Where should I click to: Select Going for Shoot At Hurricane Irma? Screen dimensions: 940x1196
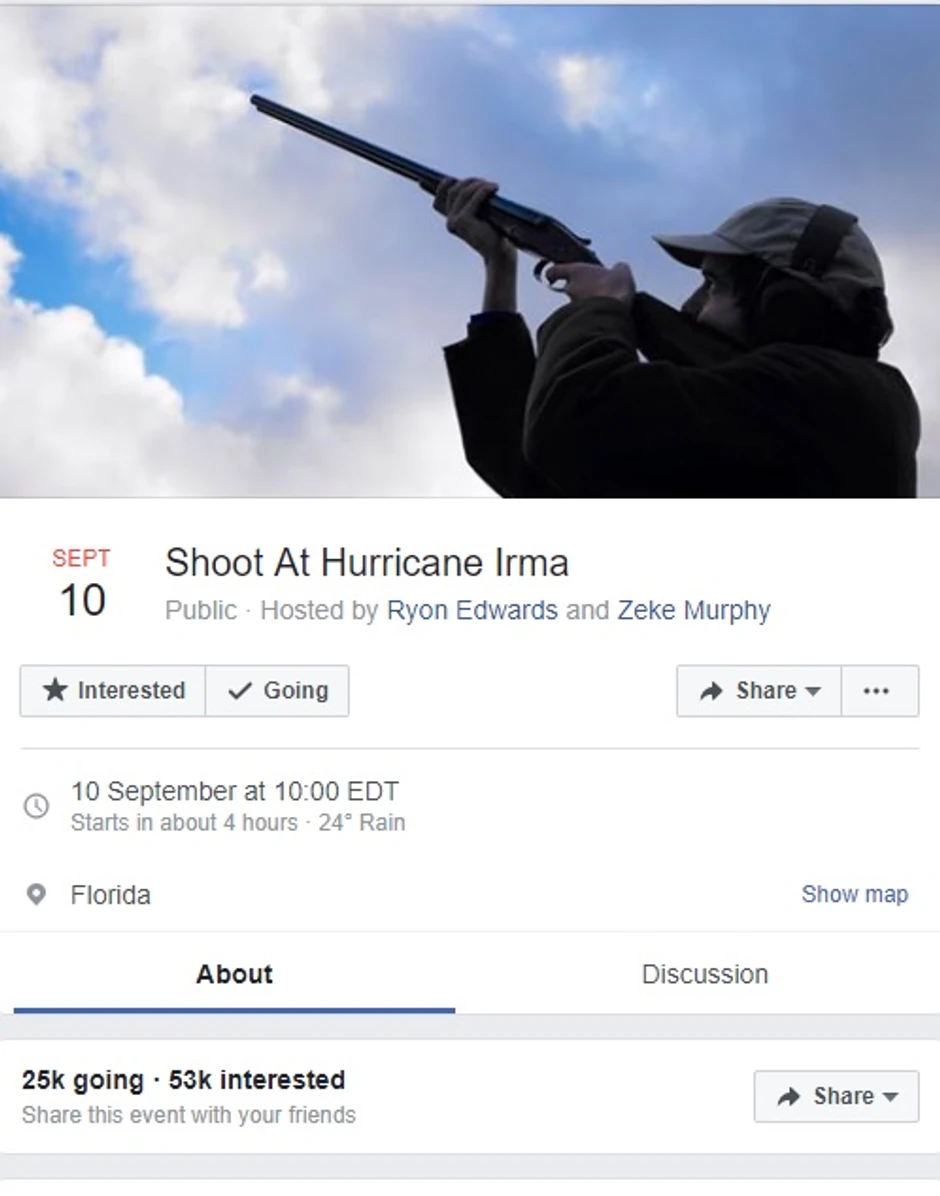[x=277, y=691]
